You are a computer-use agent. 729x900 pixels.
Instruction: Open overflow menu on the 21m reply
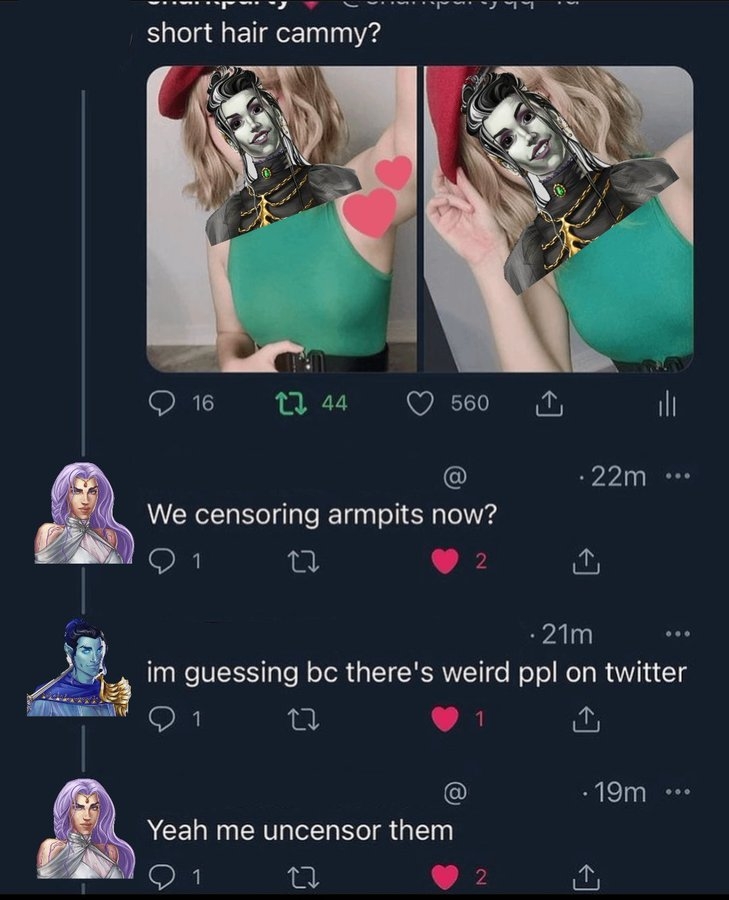click(678, 634)
